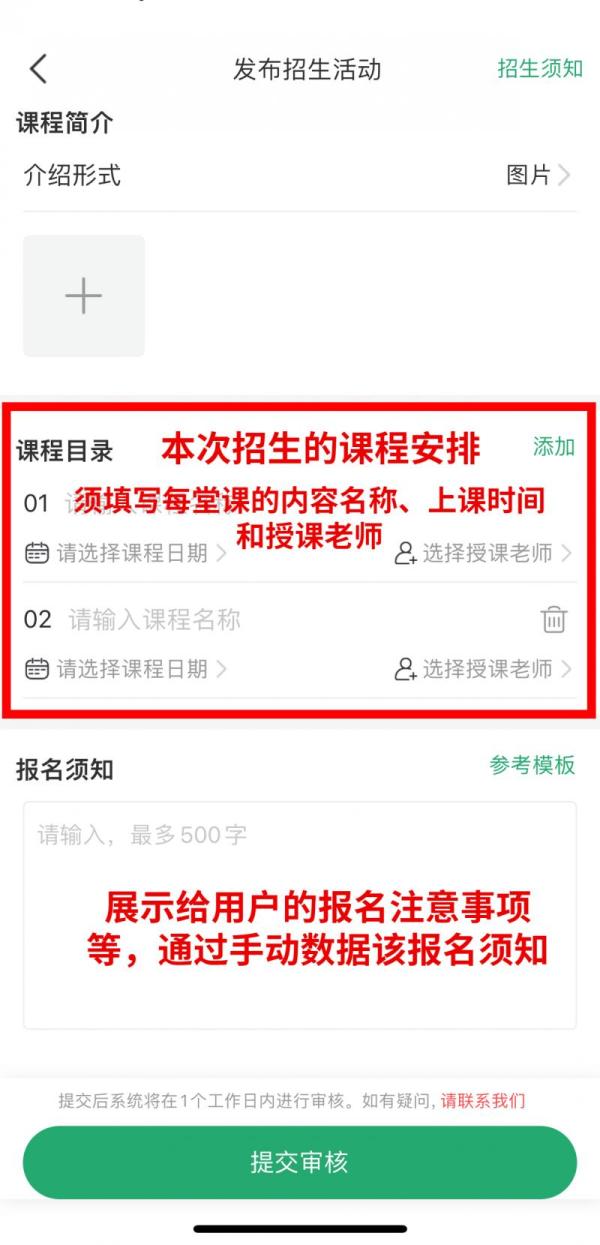Choose the teacher for lesson 02
The image size is (600, 1245).
(x=484, y=669)
